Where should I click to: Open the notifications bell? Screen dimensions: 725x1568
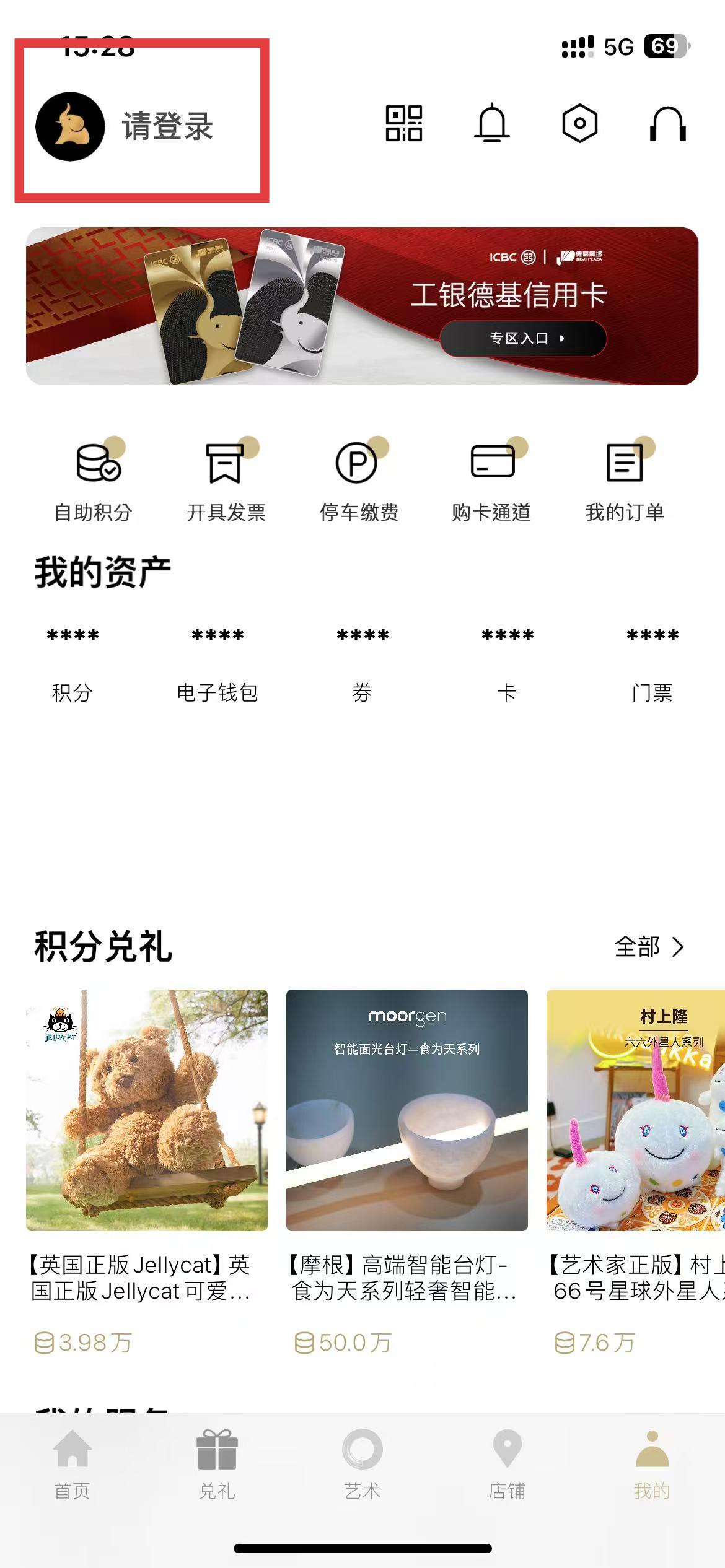(x=492, y=123)
